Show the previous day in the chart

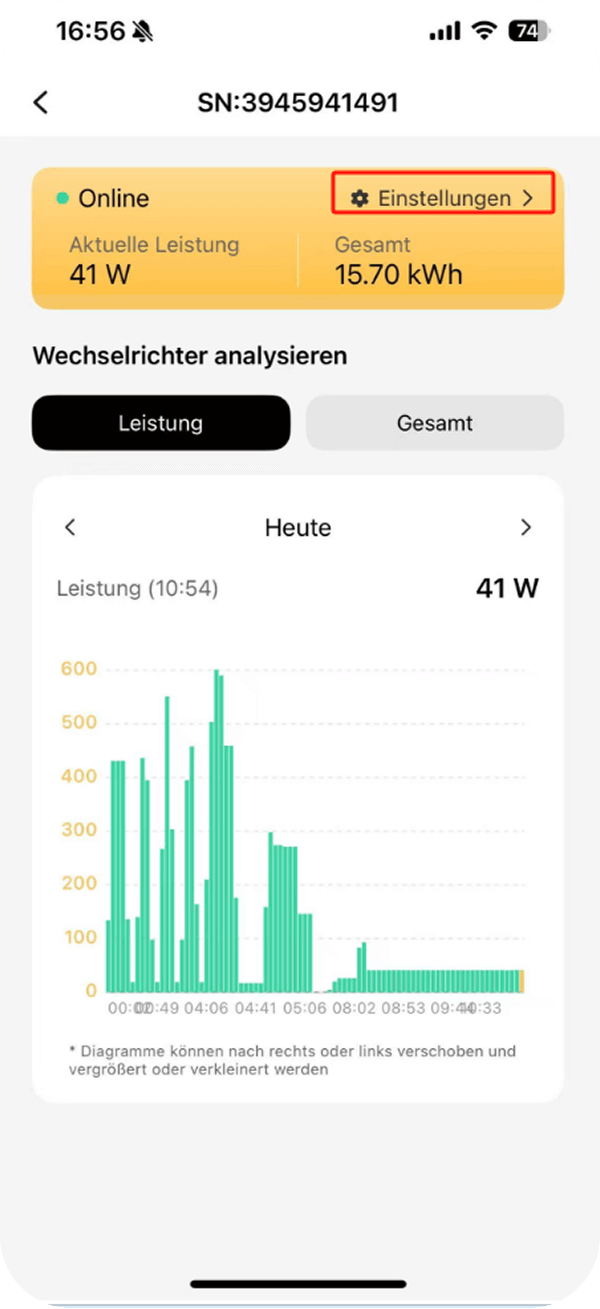coord(70,528)
